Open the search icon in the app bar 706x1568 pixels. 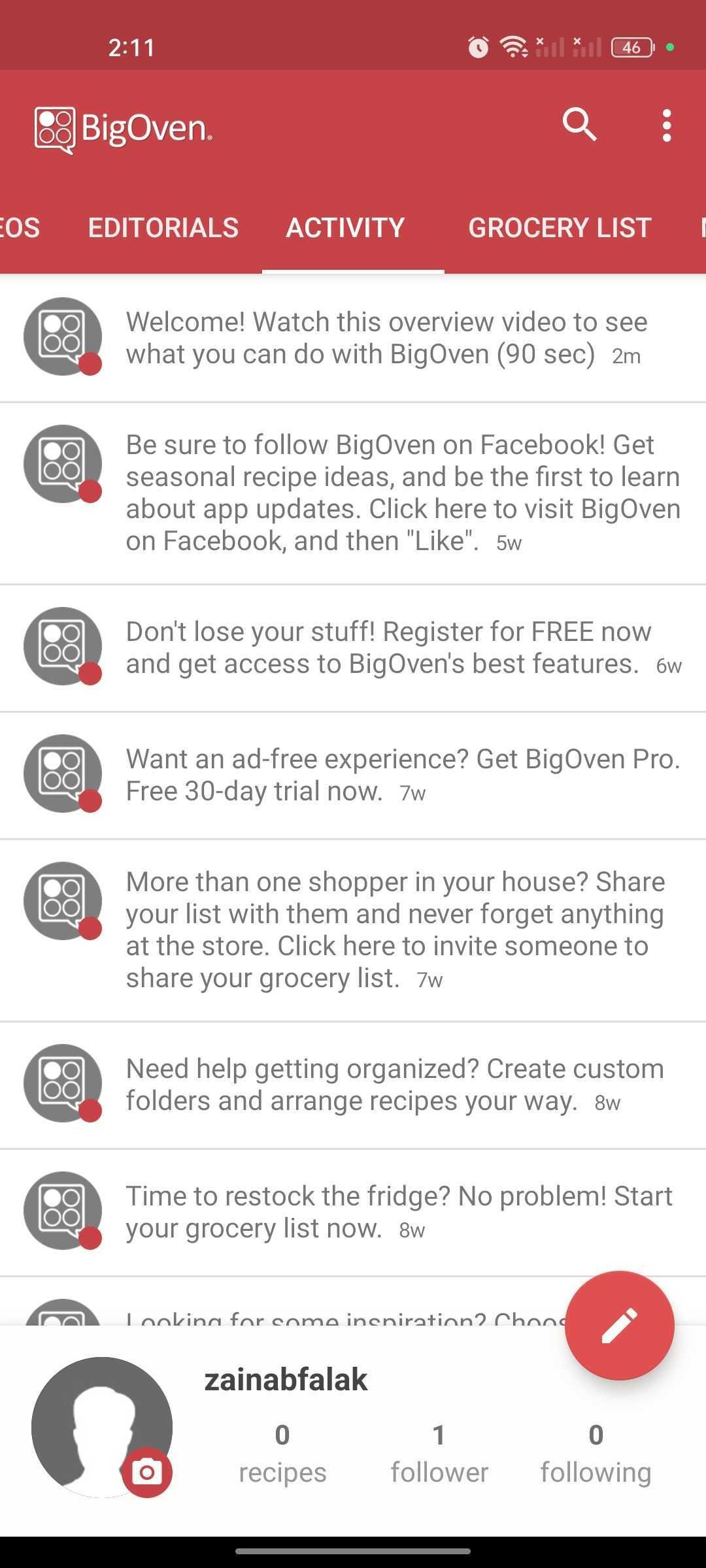[x=579, y=124]
